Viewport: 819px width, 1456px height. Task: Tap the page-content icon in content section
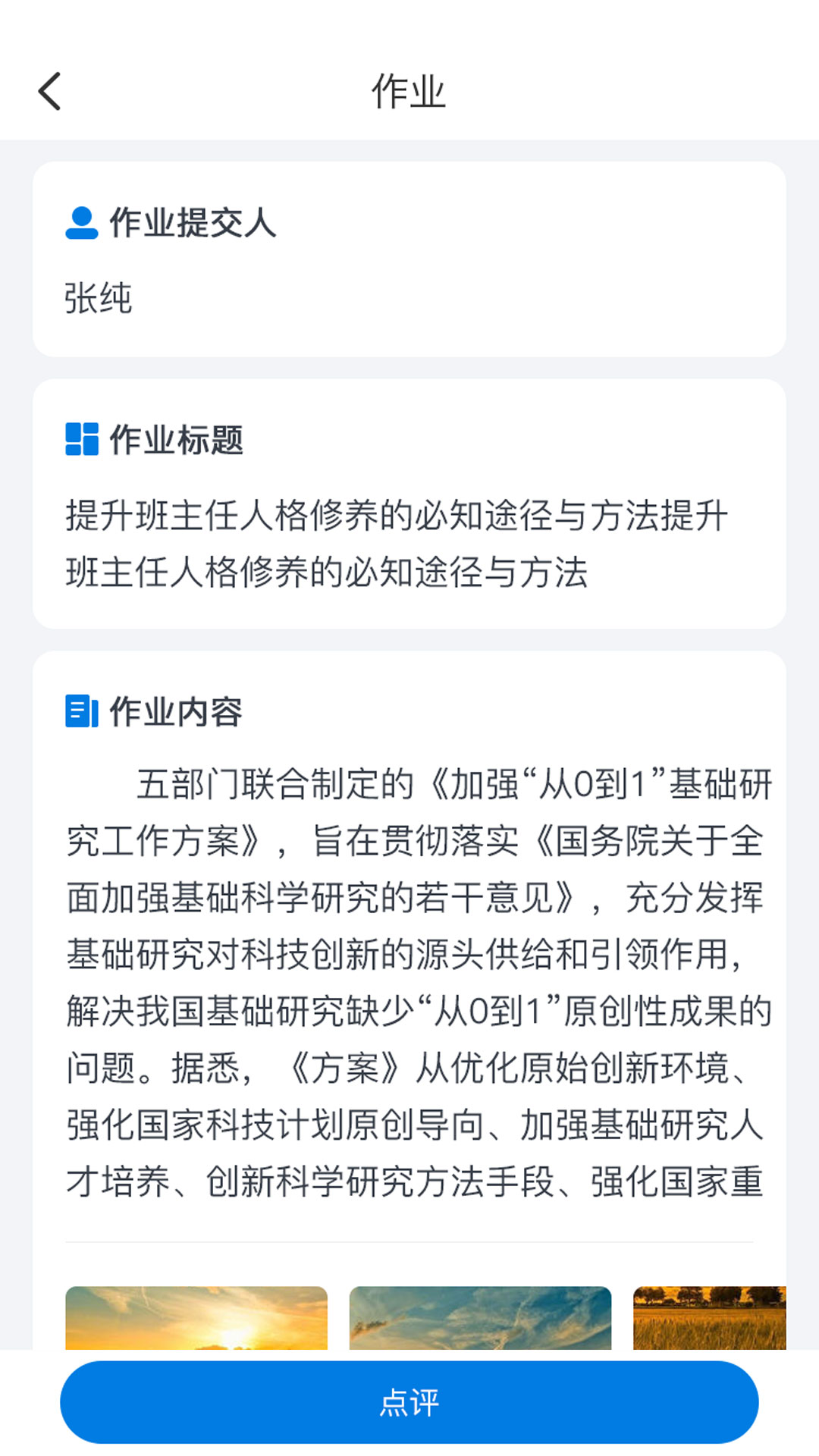(82, 711)
